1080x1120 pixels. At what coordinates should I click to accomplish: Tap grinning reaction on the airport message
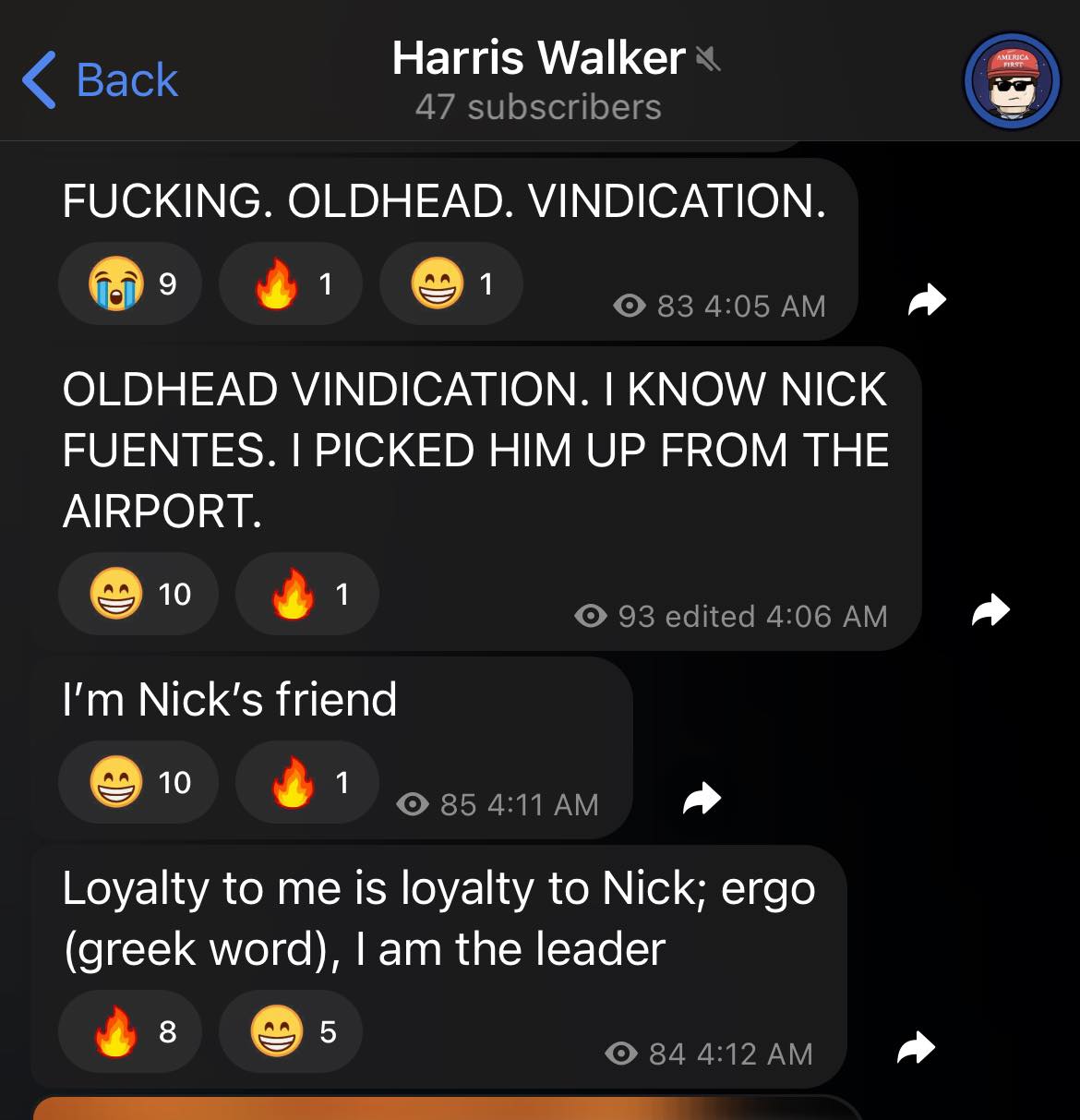click(138, 594)
